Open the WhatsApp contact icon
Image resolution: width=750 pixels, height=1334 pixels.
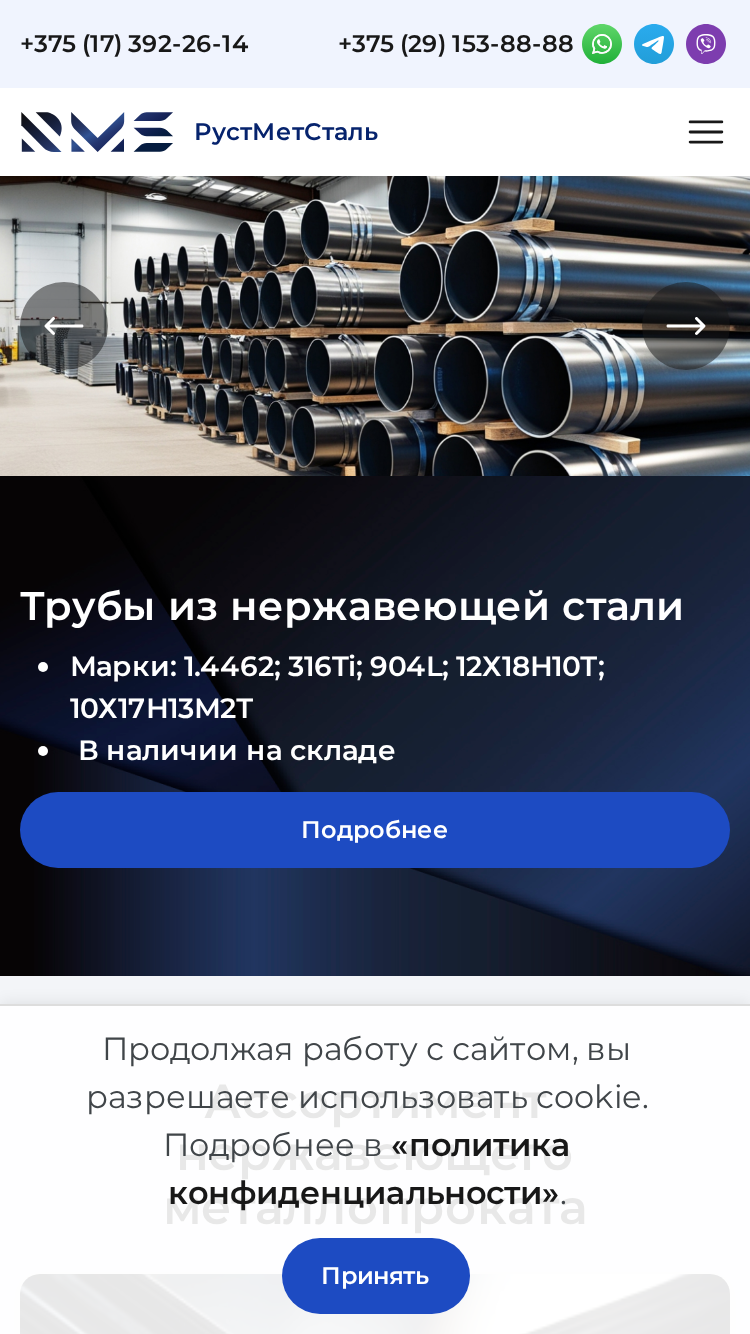tap(602, 44)
